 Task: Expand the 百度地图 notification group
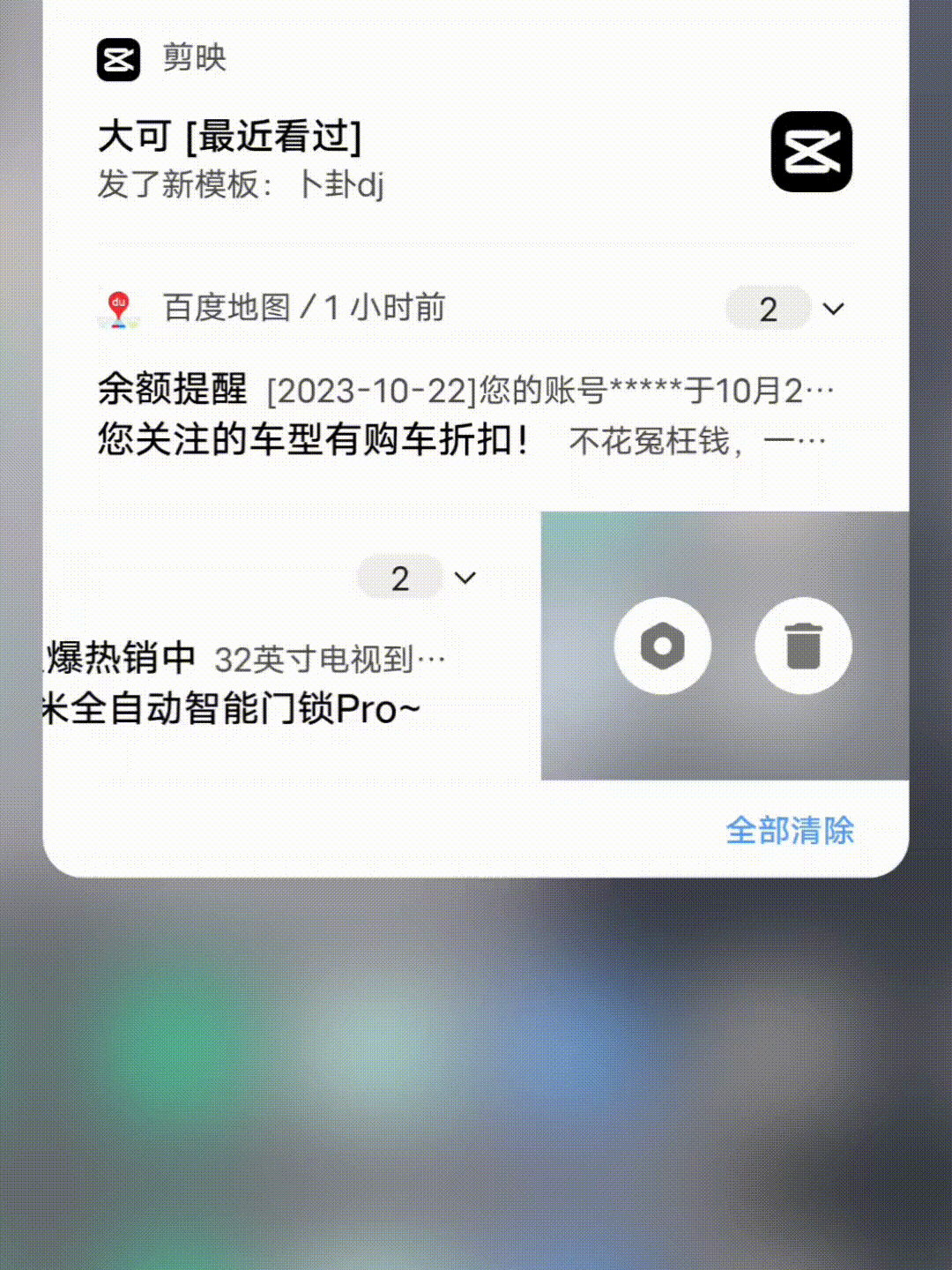pos(833,309)
